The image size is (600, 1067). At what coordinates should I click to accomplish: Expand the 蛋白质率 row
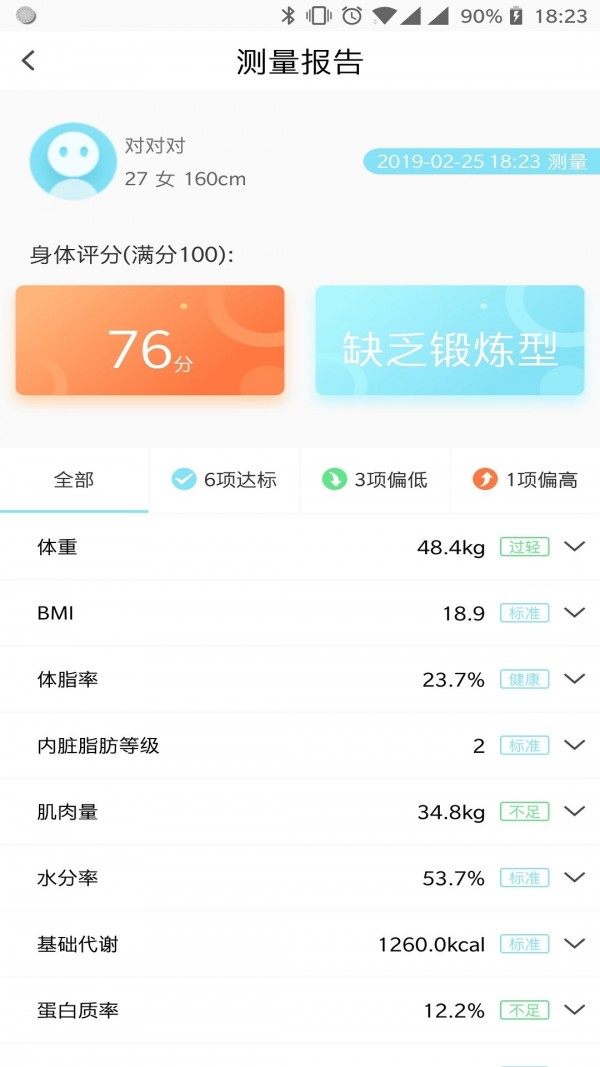point(300,1011)
